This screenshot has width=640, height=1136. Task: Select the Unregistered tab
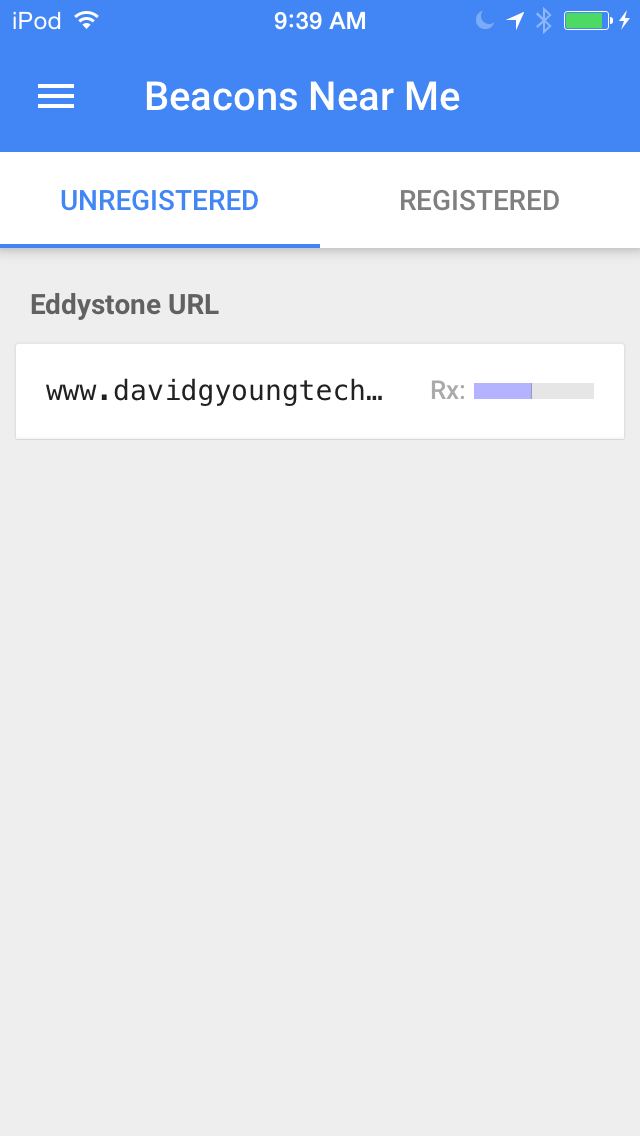[160, 200]
